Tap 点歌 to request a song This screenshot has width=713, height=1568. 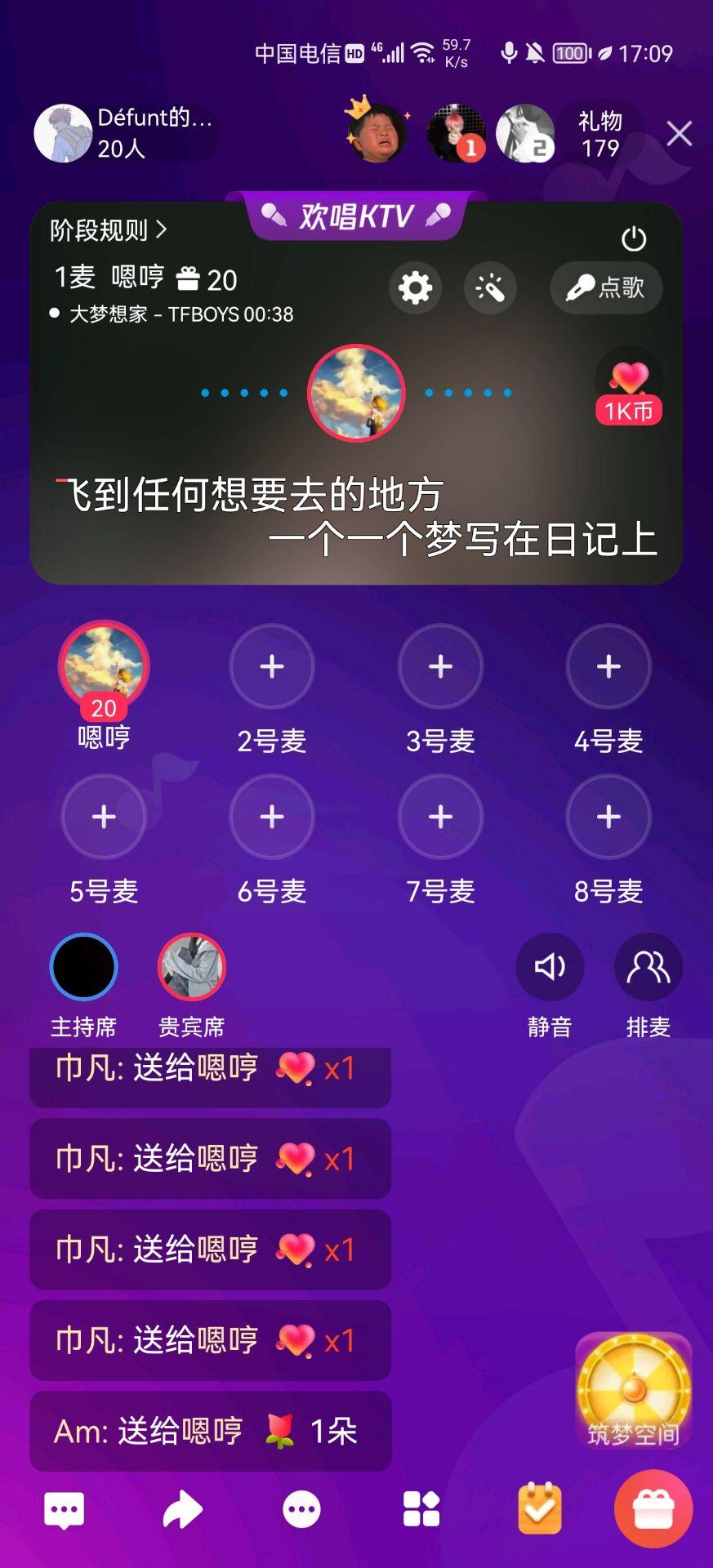(x=606, y=287)
